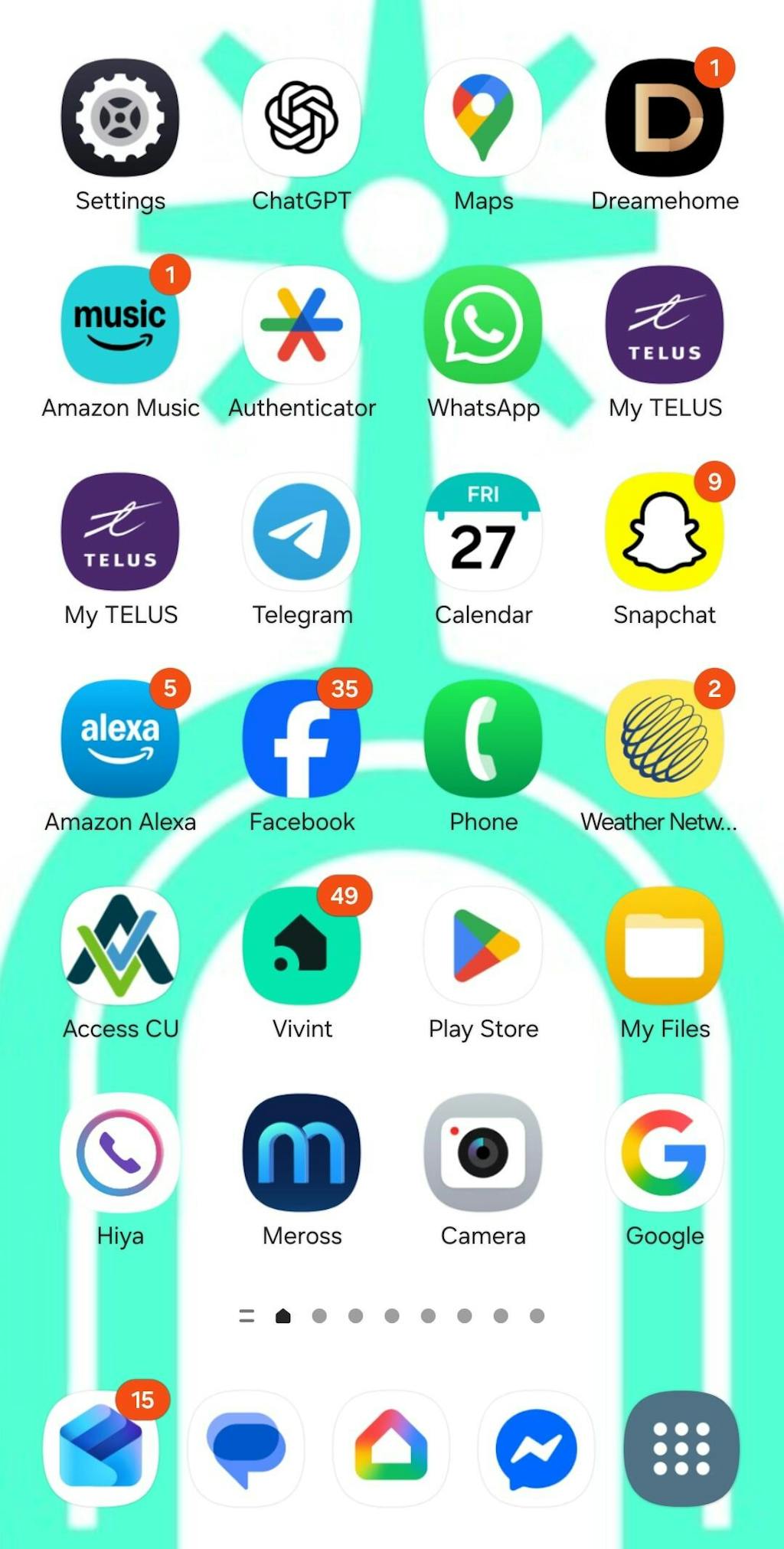The height and width of the screenshot is (1549, 784).
Task: Open Facebook
Action: click(x=302, y=738)
